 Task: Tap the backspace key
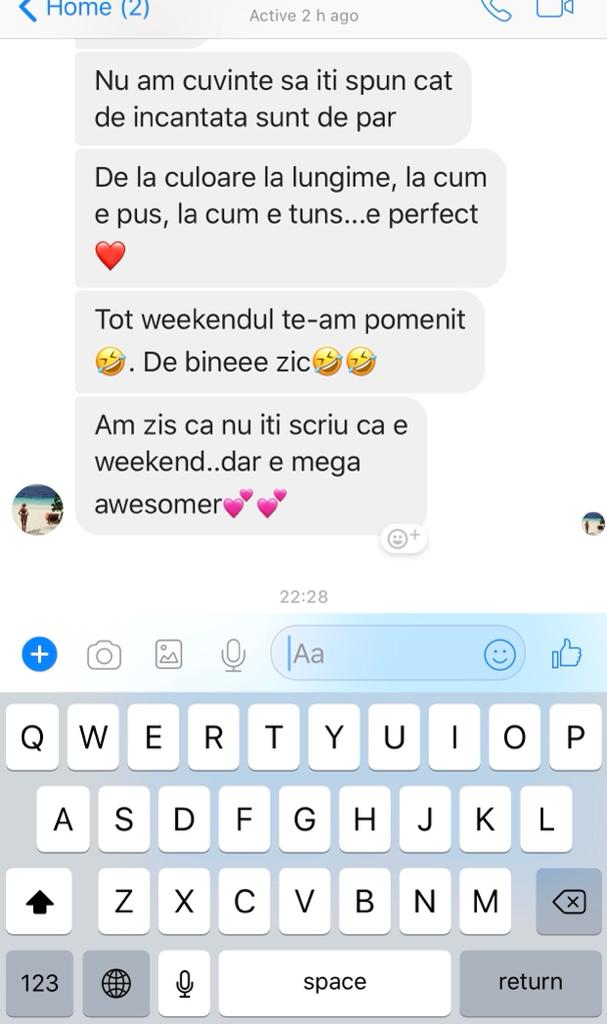tap(568, 902)
